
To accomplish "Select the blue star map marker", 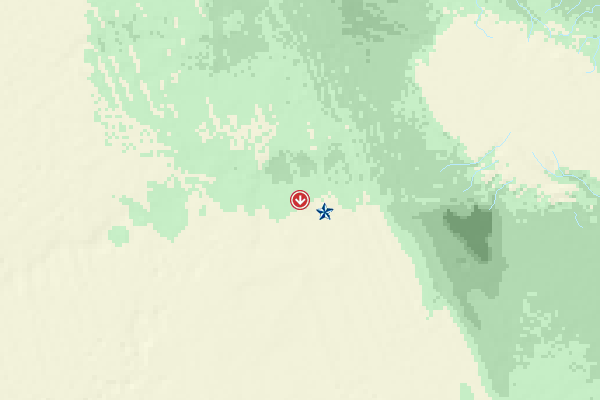I will tap(325, 212).
